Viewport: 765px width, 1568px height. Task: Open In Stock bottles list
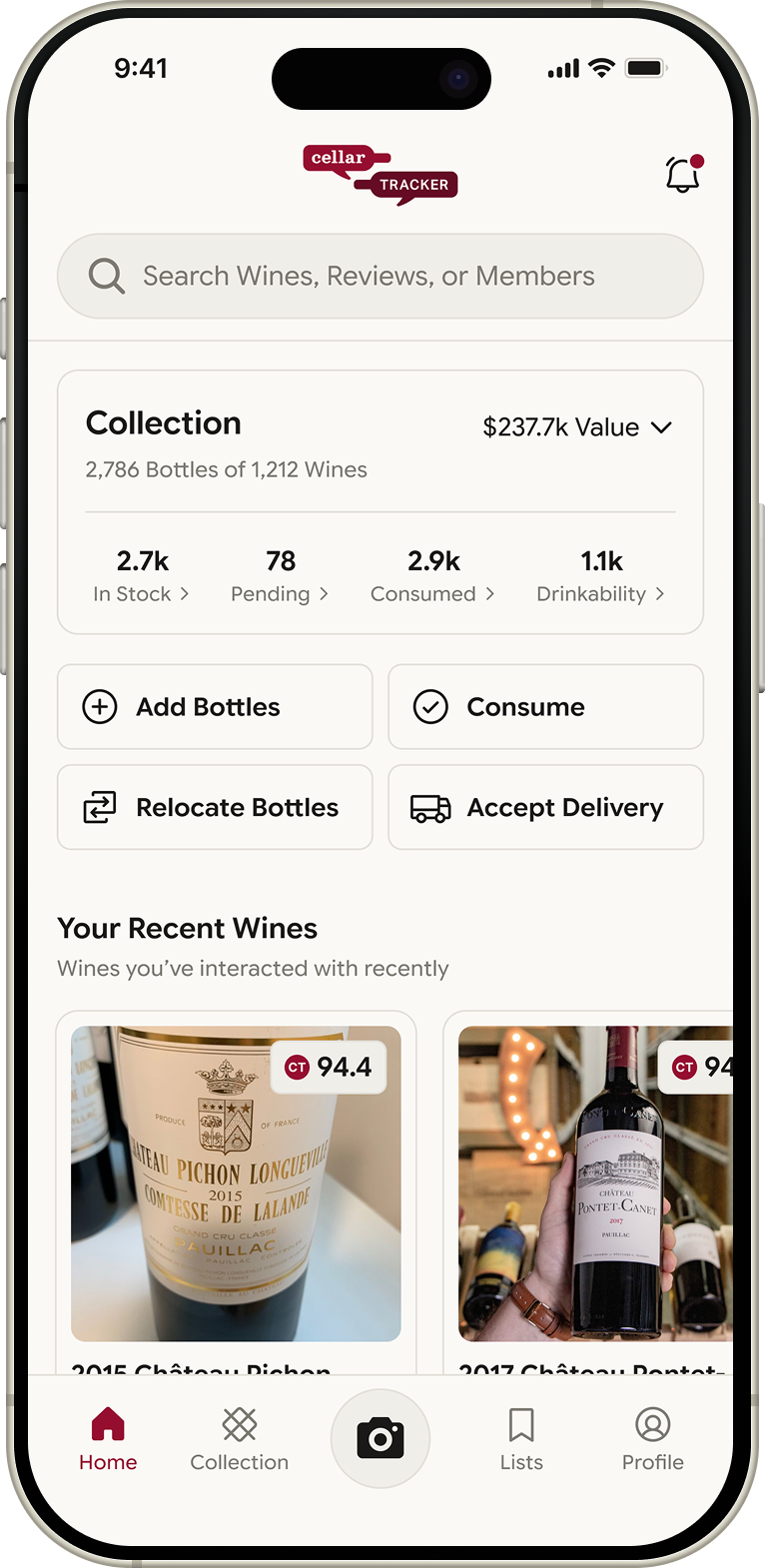pyautogui.click(x=143, y=576)
